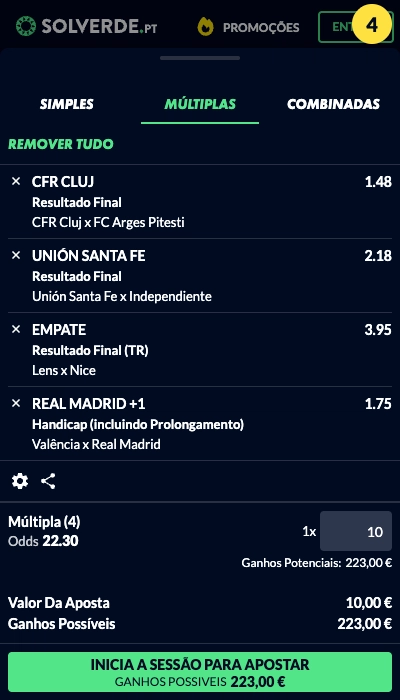Remove the Real Madrid +1 selection
400x700 pixels.
point(16,404)
